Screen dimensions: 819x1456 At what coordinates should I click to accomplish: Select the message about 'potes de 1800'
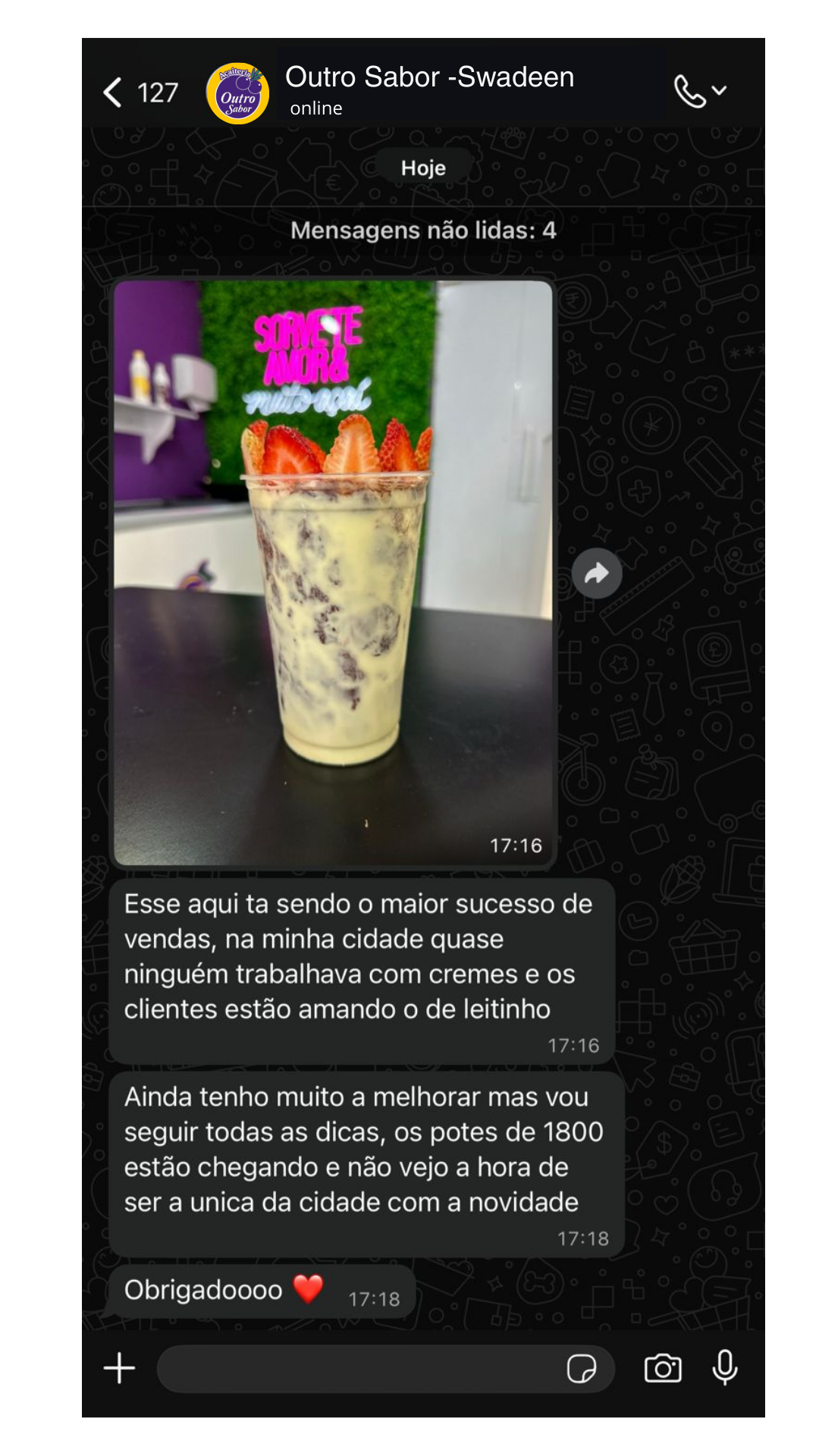coord(364,1160)
